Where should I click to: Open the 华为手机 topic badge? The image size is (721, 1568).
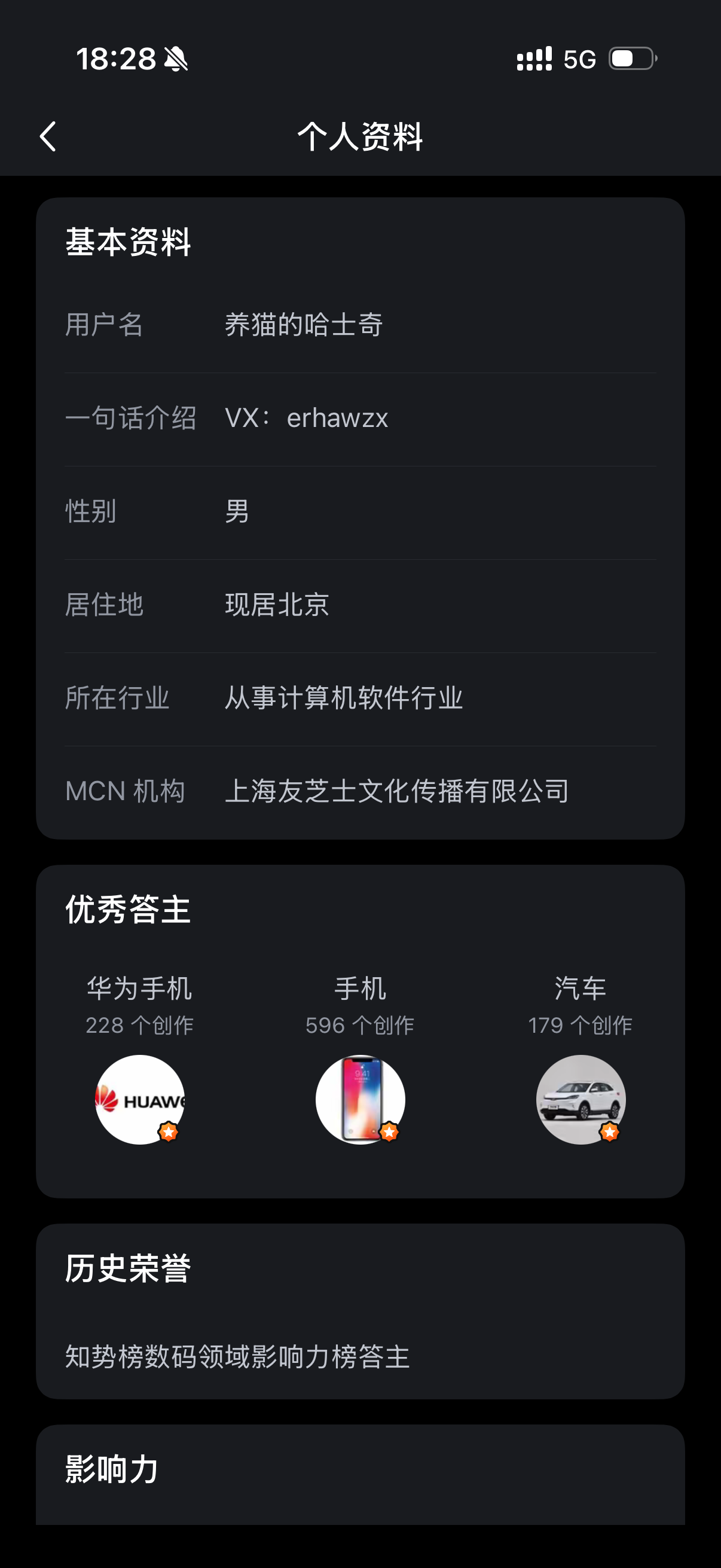pyautogui.click(x=139, y=1099)
